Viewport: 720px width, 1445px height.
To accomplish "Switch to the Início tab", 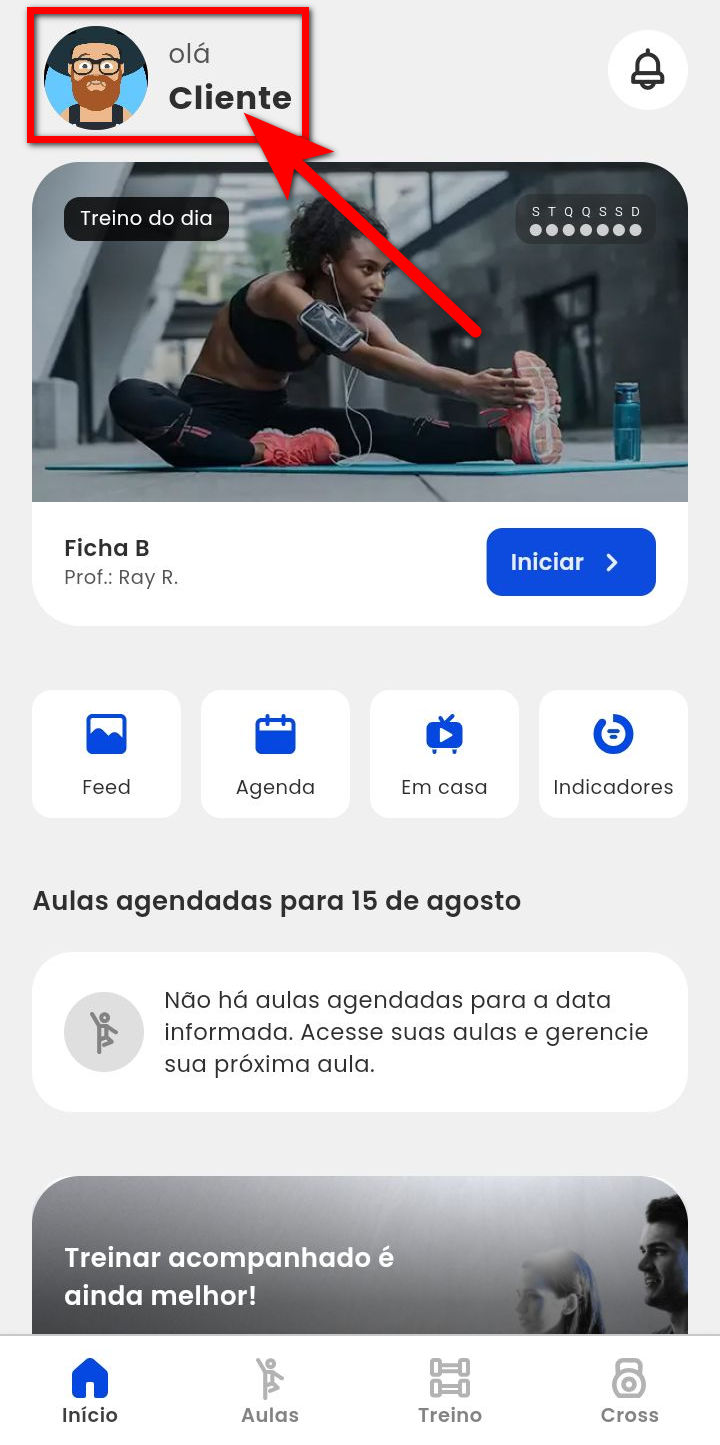I will pos(90,1390).
